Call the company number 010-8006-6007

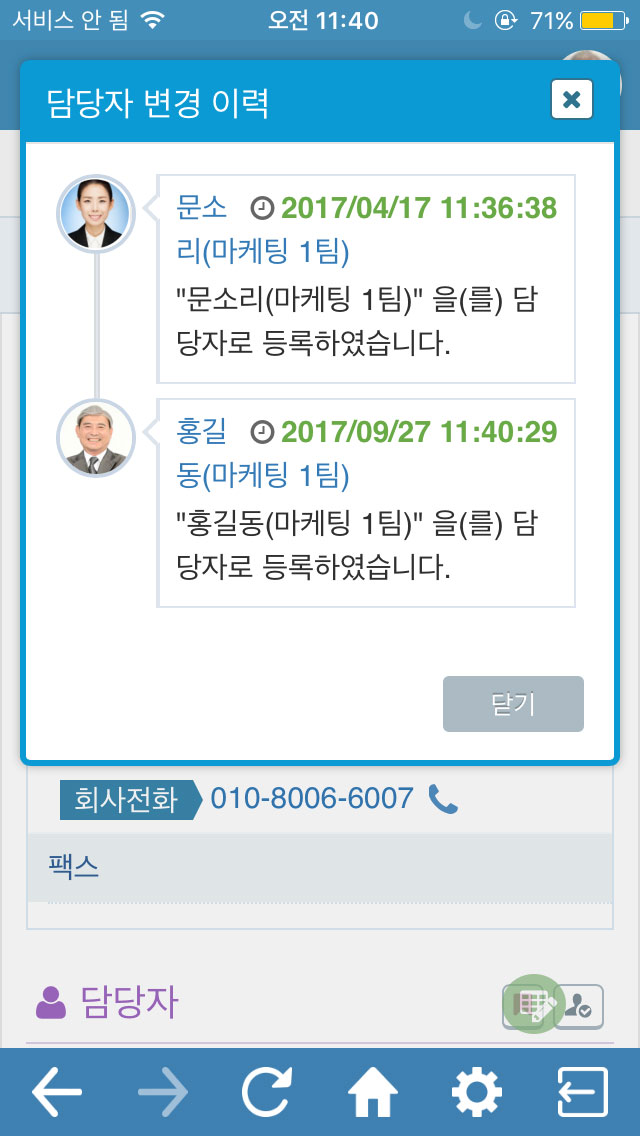(x=444, y=799)
